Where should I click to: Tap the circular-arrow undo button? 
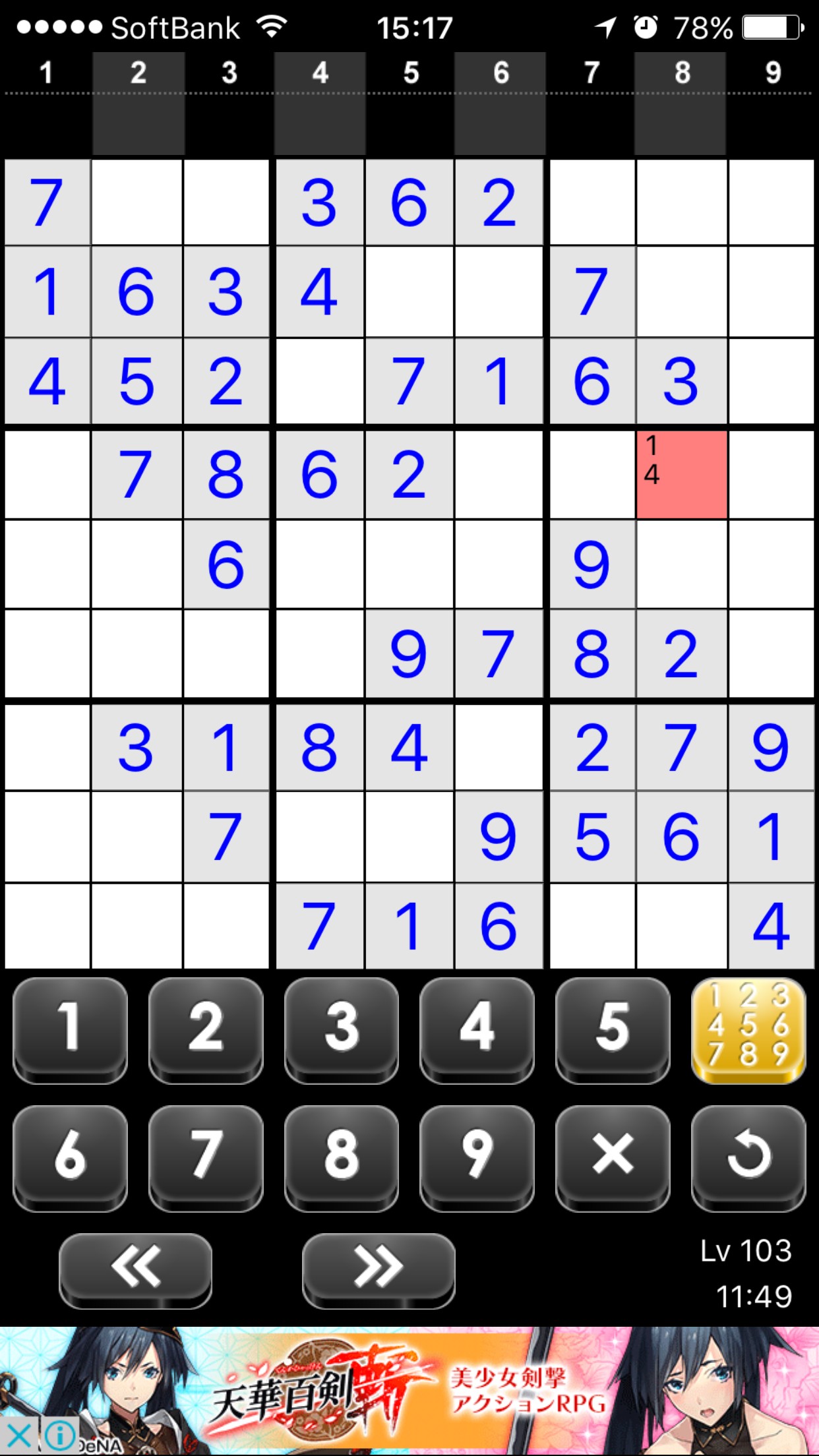[x=748, y=1158]
